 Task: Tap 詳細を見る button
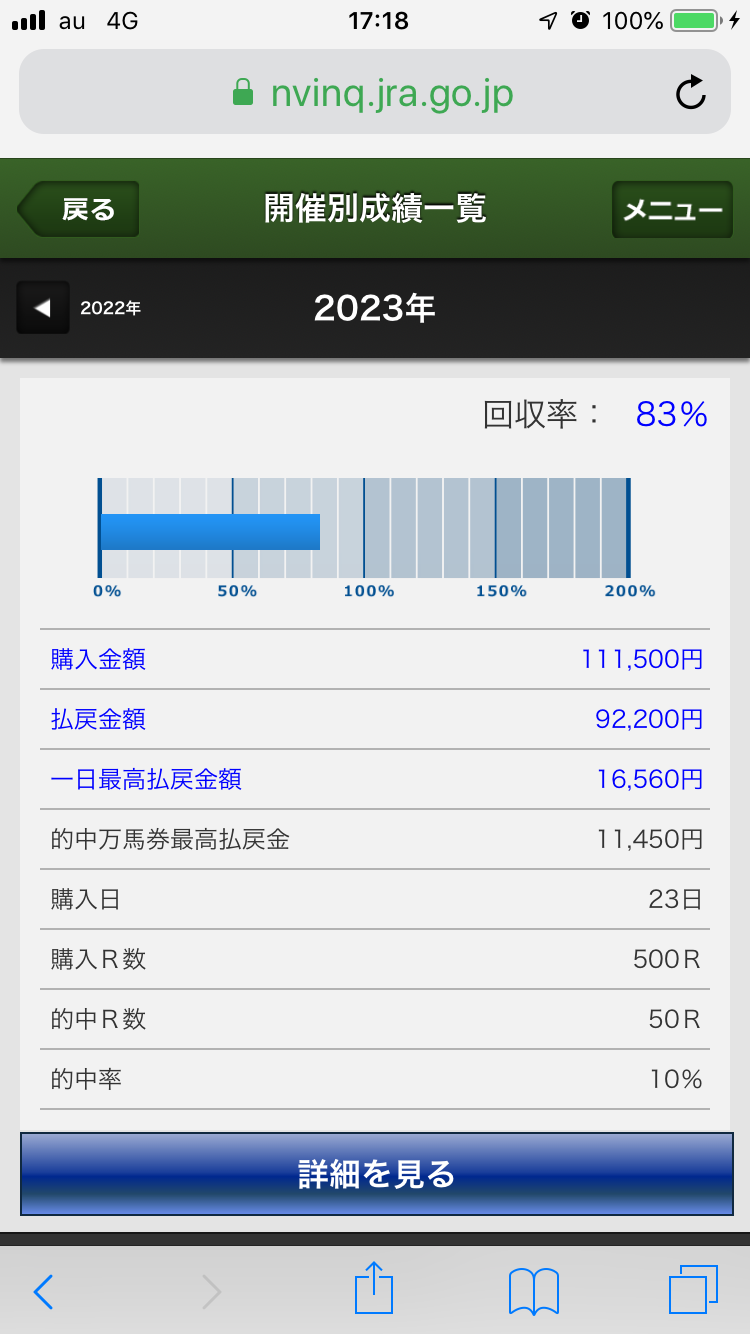coord(376,1174)
